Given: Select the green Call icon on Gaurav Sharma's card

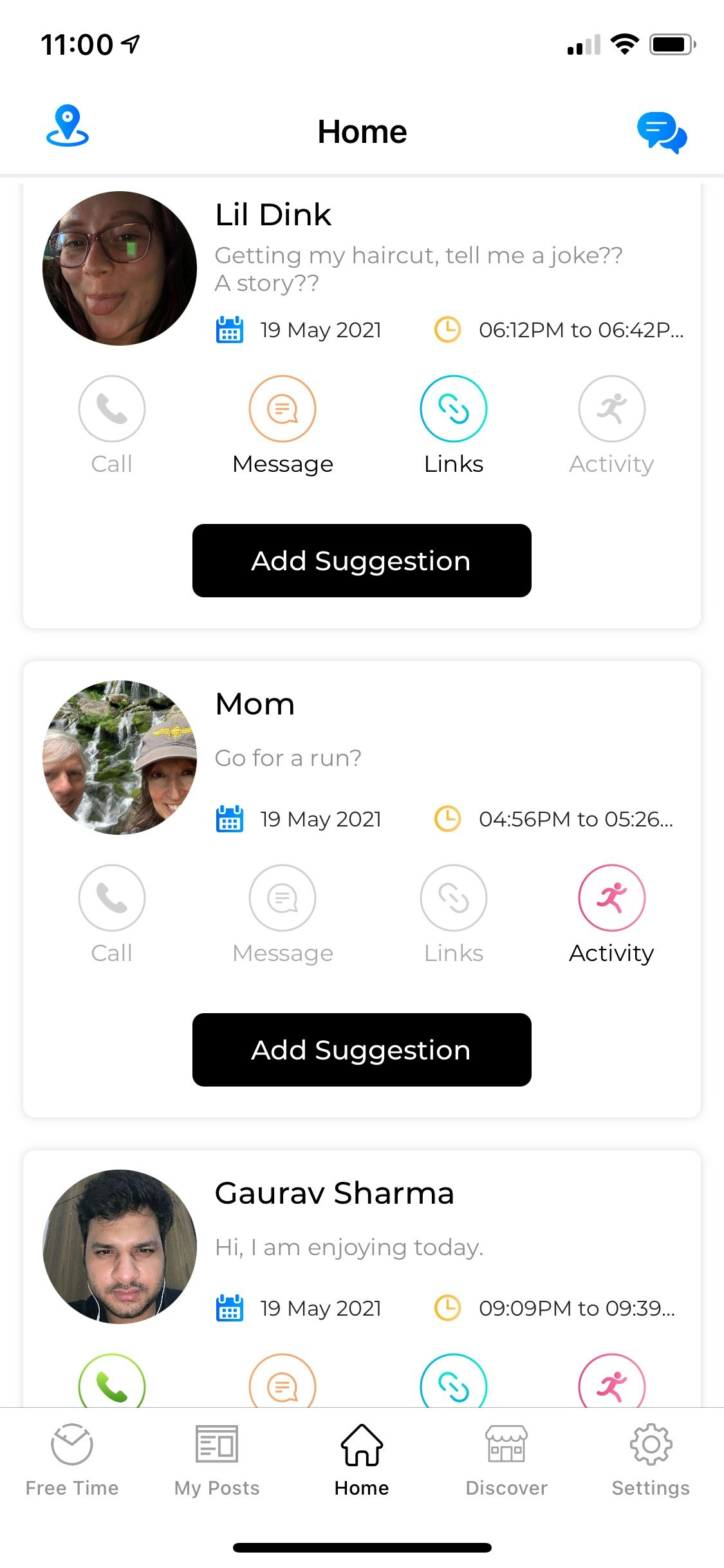Looking at the screenshot, I should tap(111, 1386).
